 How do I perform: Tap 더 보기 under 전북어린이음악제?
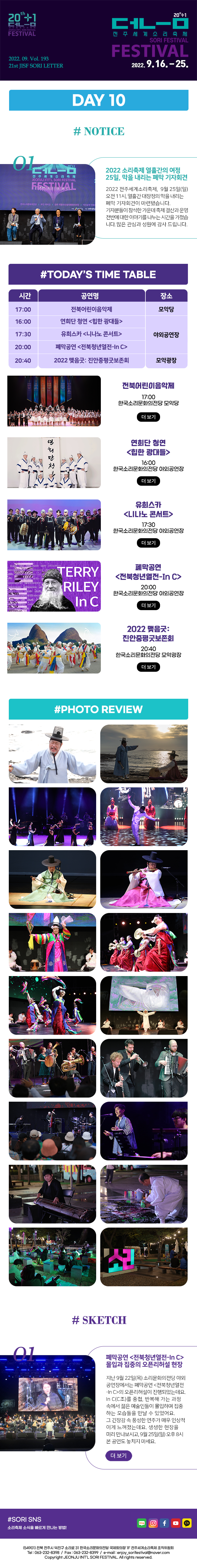point(148,417)
